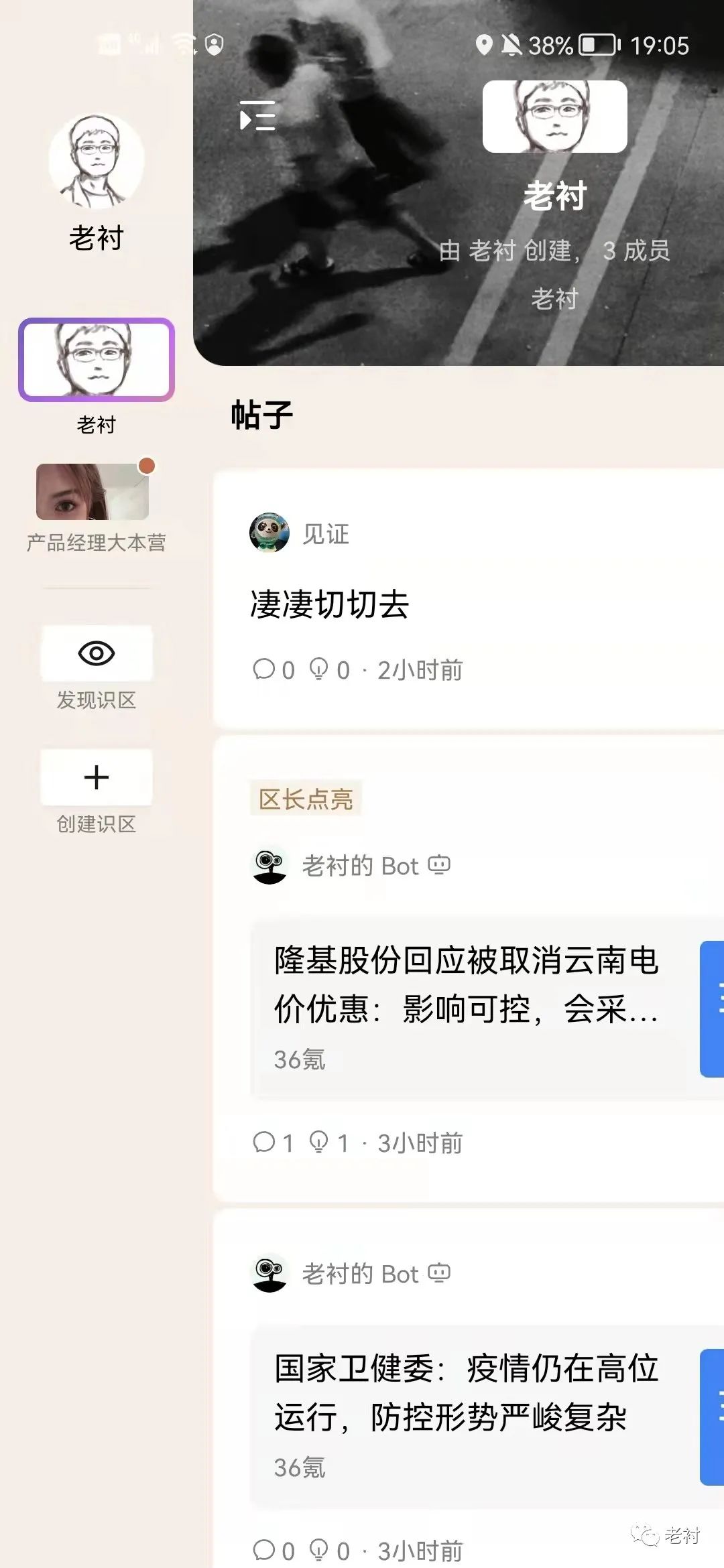Open the 老衬 profile avatar in sidebar
The width and height of the screenshot is (724, 1568).
(x=97, y=161)
